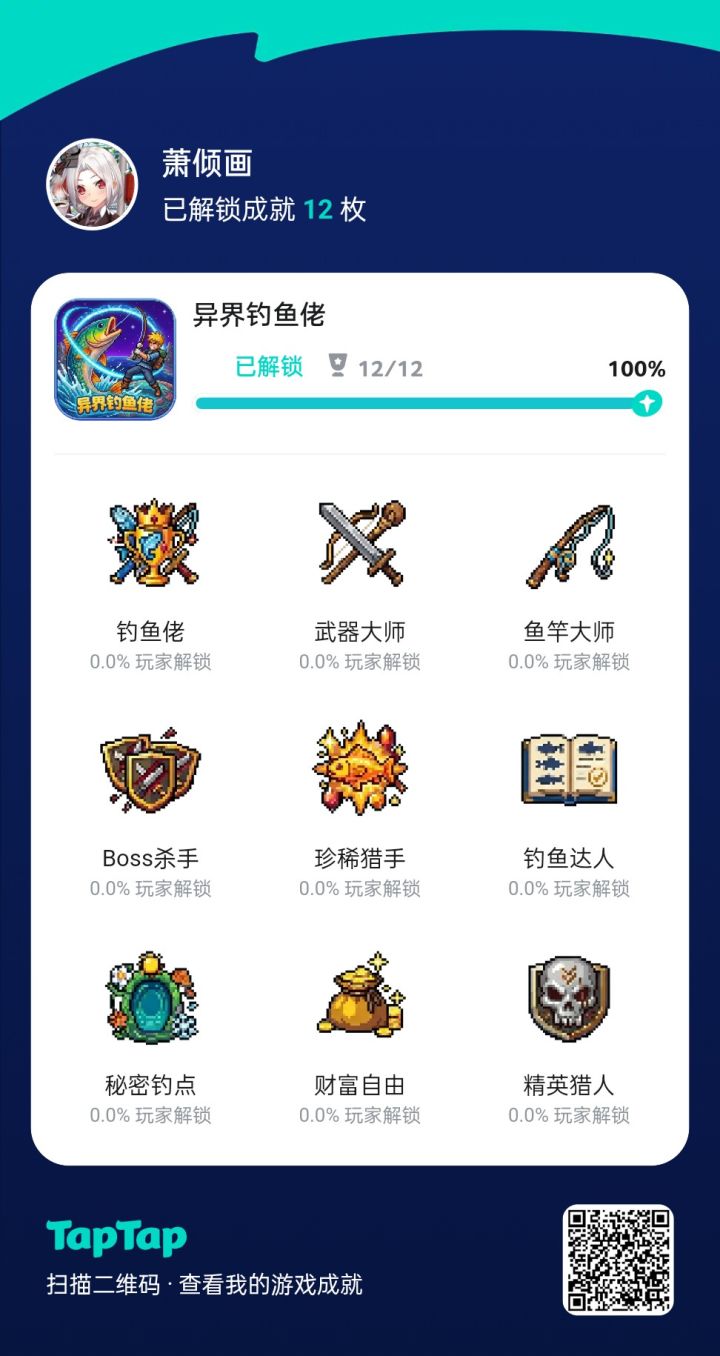The height and width of the screenshot is (1356, 720).
Task: Select the 钓鱼佬 trophy achievement icon
Action: click(152, 545)
